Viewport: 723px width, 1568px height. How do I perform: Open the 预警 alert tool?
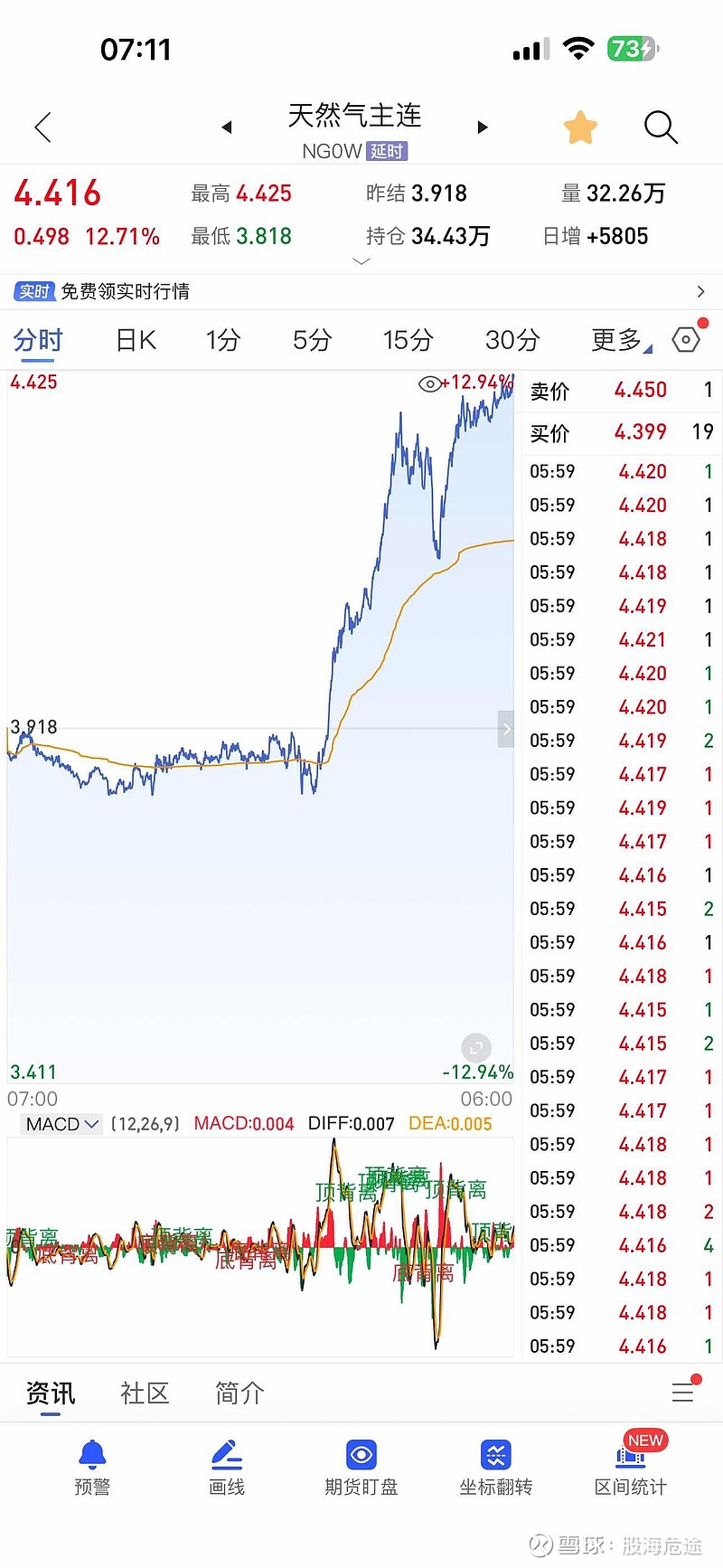coord(92,1467)
